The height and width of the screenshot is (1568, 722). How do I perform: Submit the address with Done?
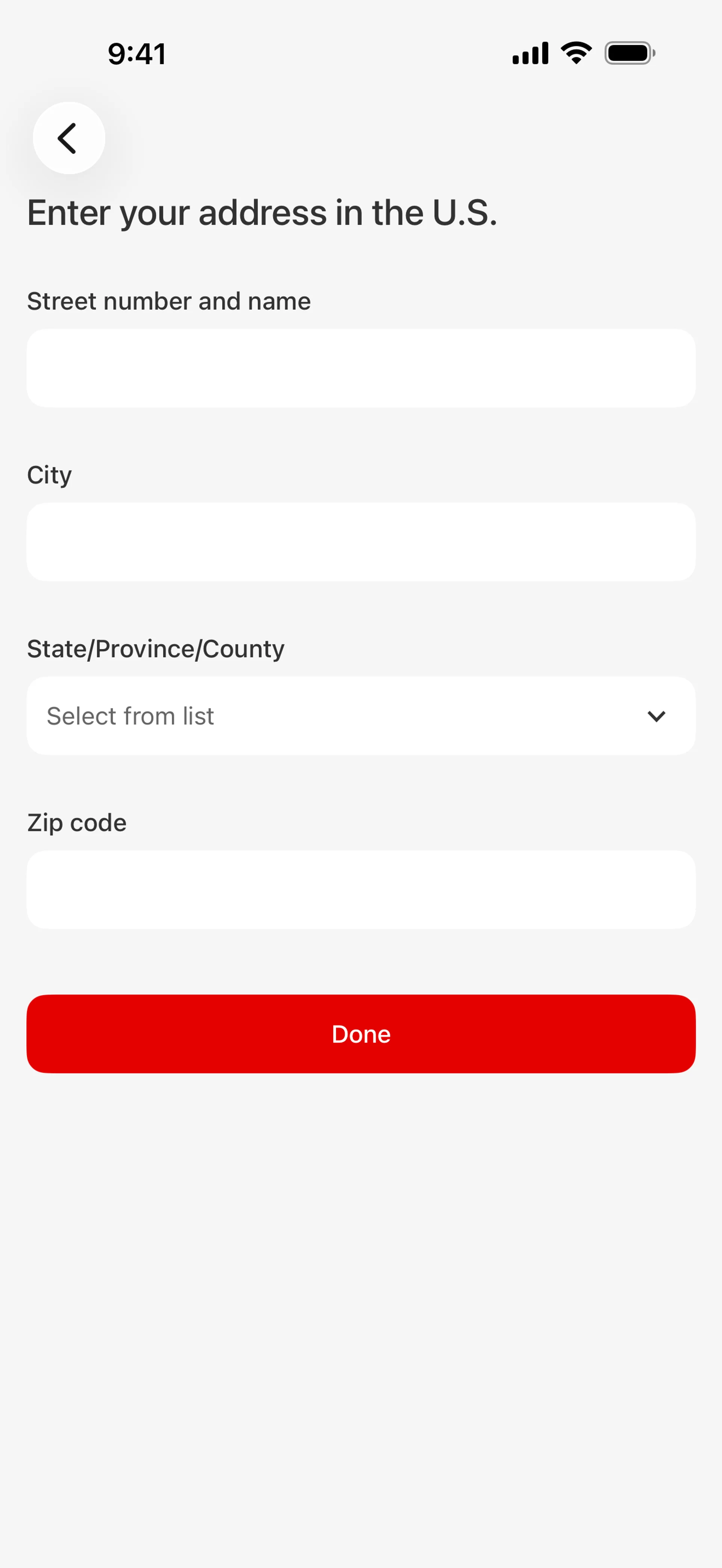tap(361, 1034)
